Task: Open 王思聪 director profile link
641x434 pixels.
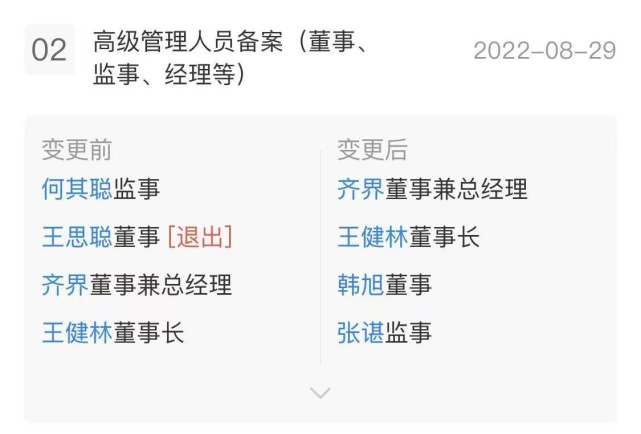Action: pos(77,237)
